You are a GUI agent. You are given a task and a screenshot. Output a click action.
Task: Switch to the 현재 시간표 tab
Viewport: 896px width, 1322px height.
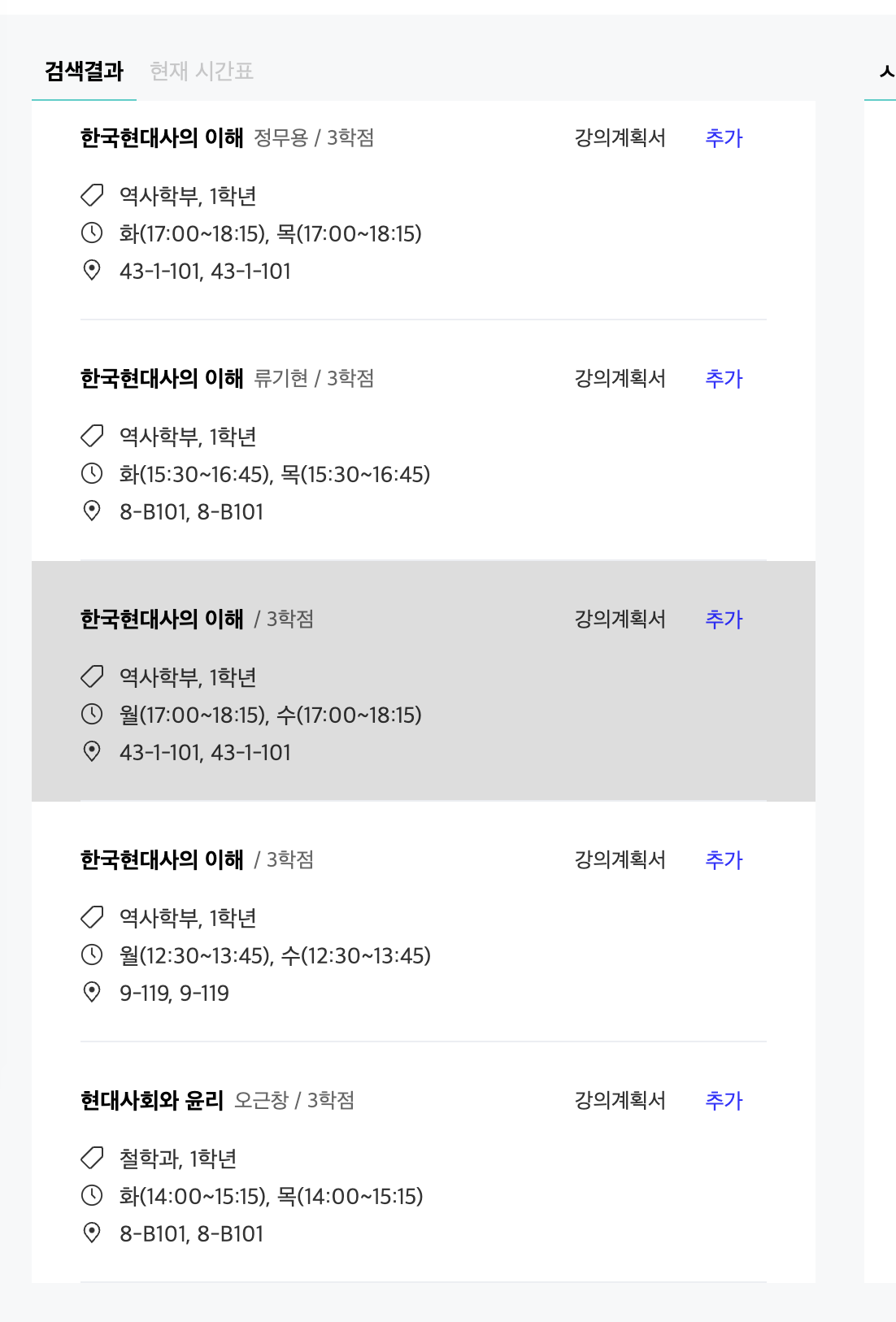coord(201,72)
